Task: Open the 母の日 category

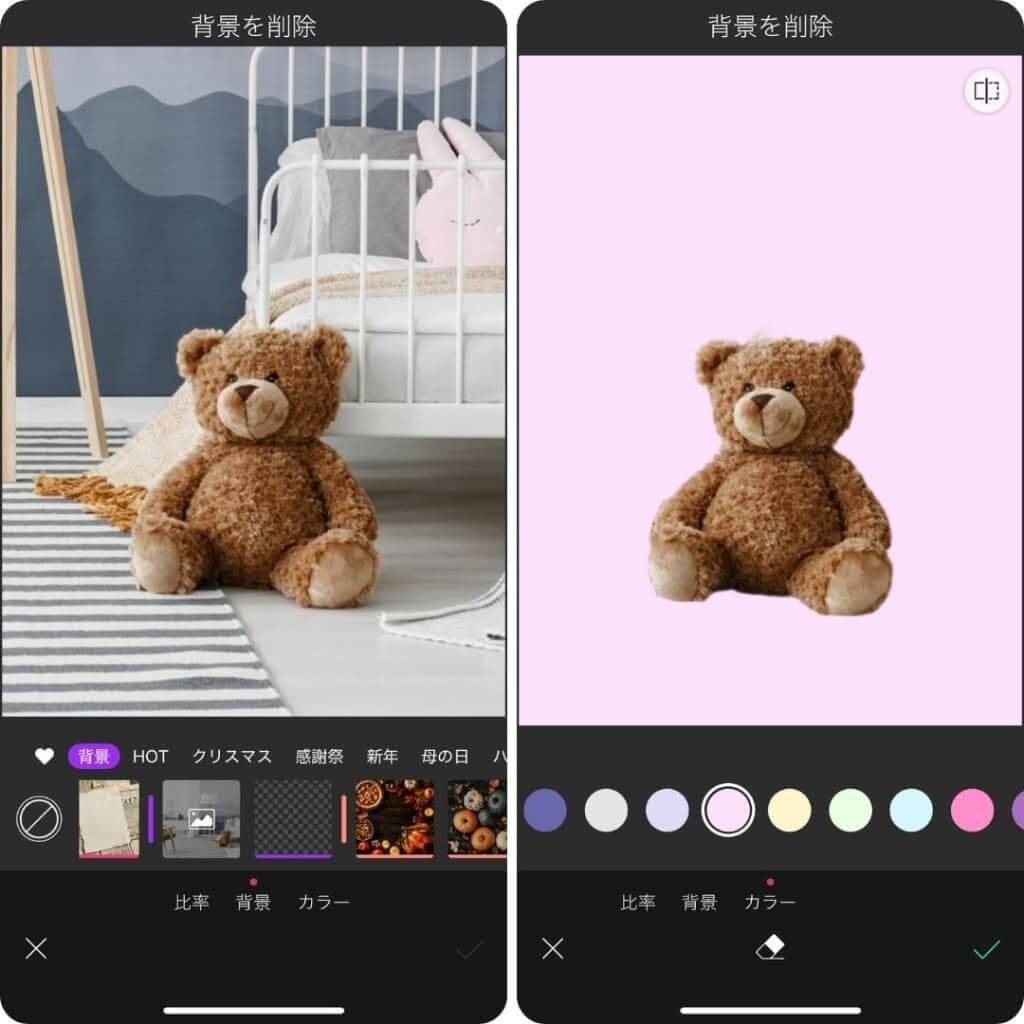Action: [x=442, y=756]
